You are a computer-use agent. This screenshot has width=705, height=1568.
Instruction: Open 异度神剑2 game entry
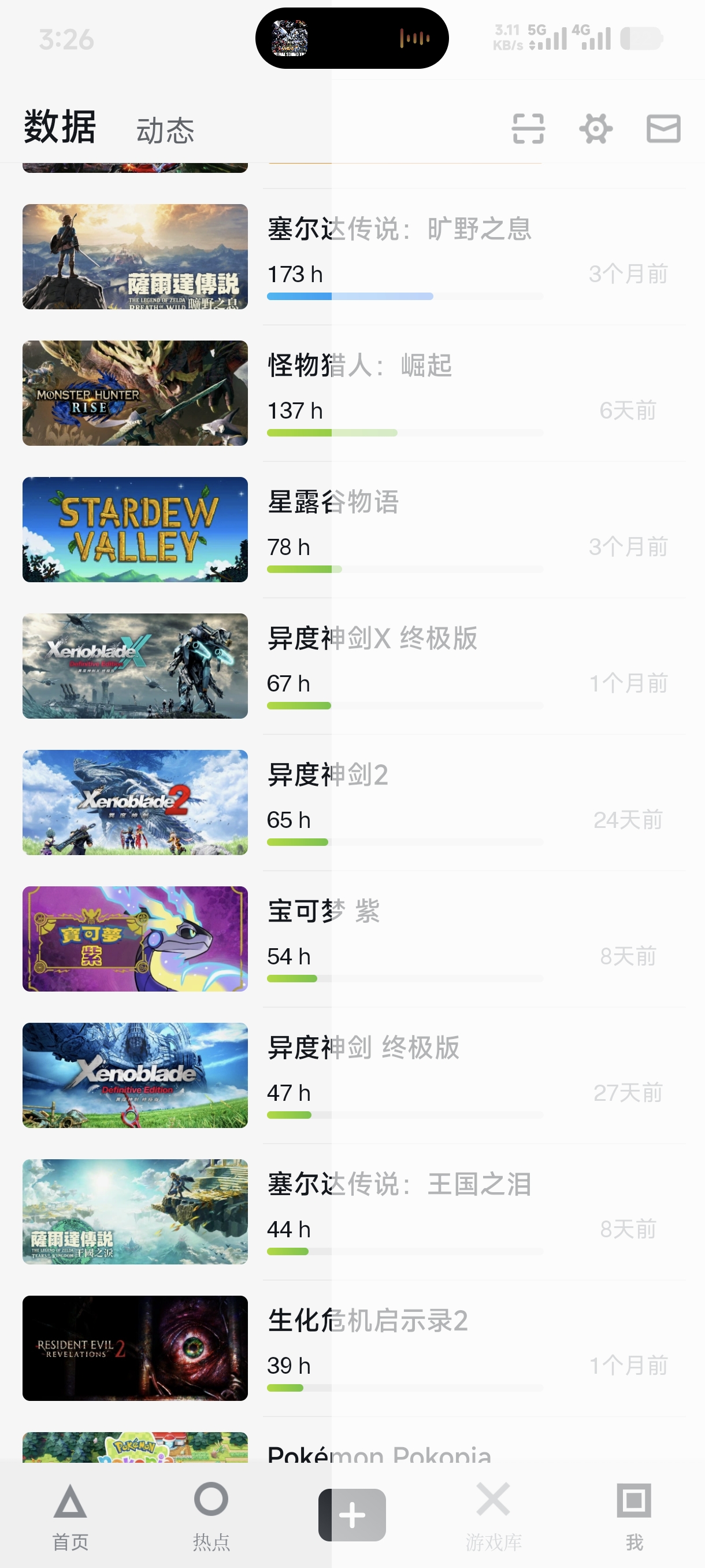tap(354, 802)
